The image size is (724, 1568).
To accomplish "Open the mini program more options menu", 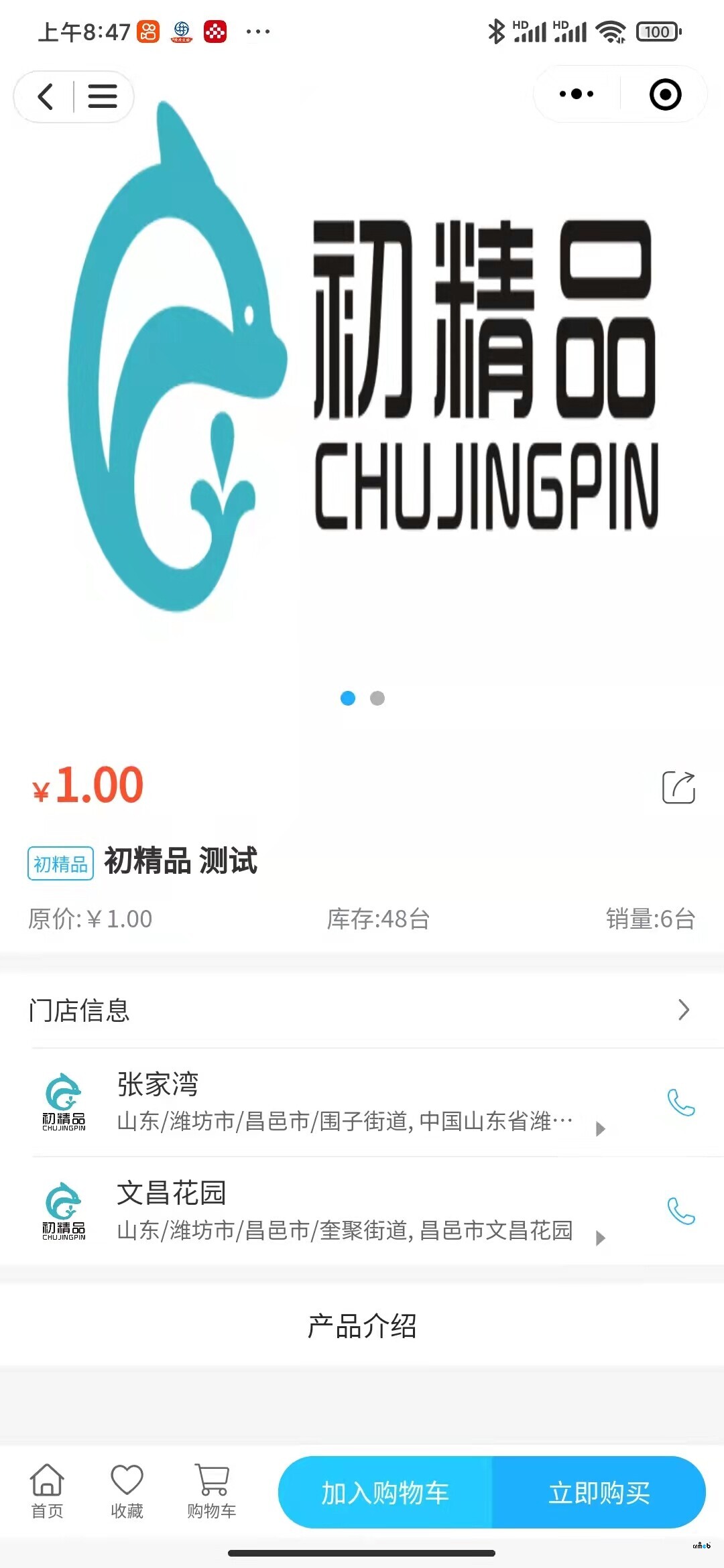I will click(x=577, y=94).
